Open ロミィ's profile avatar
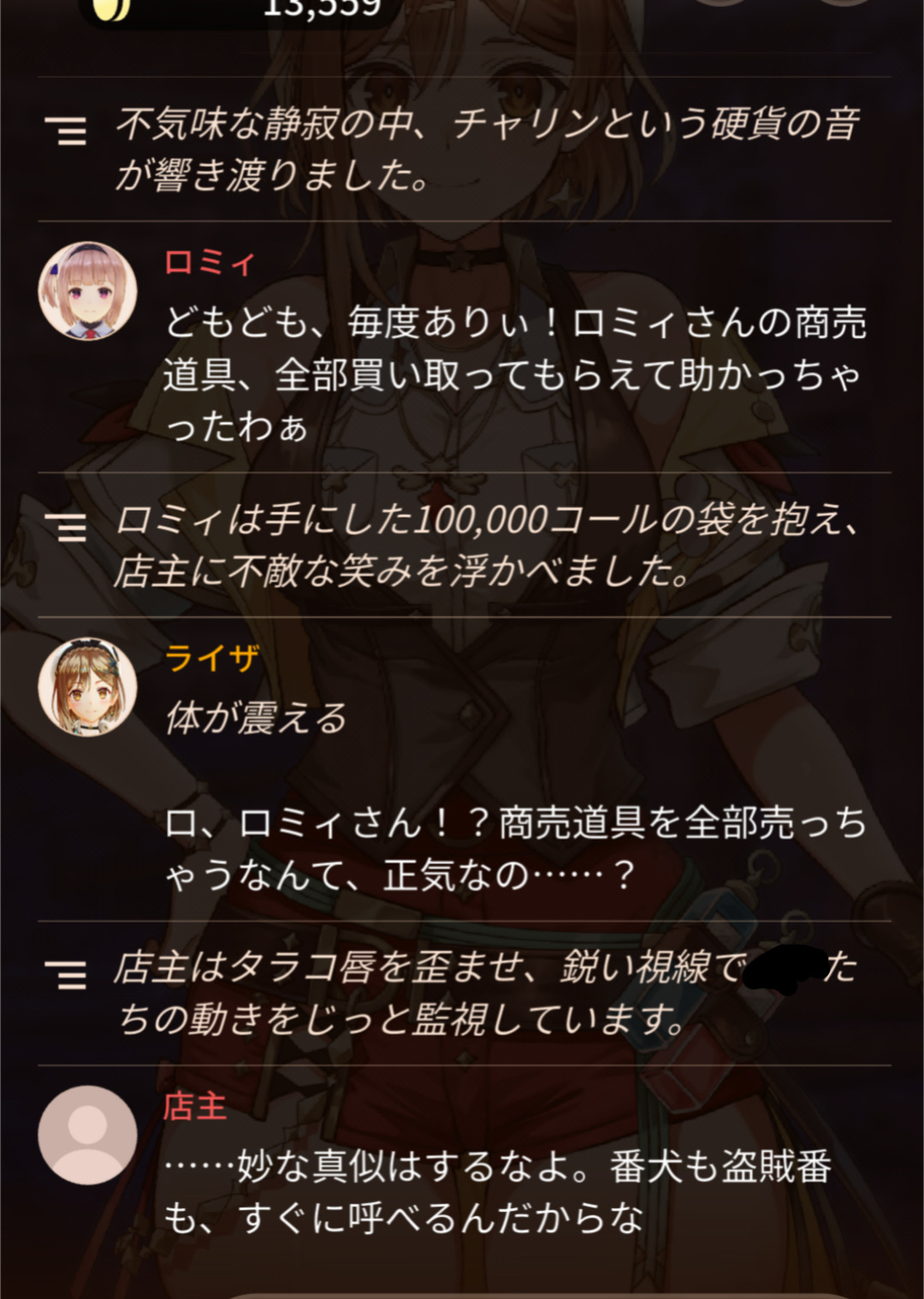This screenshot has height=1299, width=924. (x=87, y=291)
